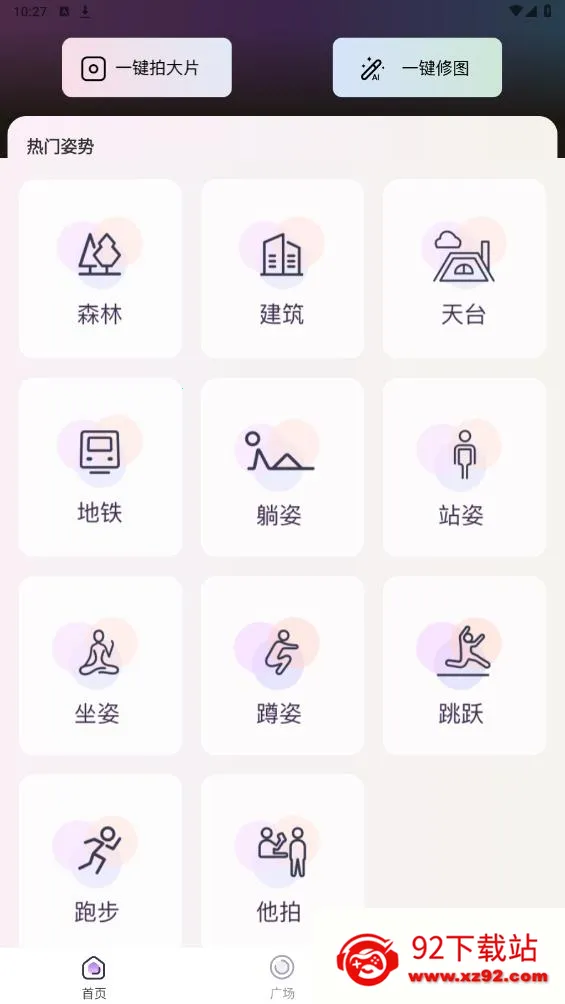This screenshot has height=1004, width=565.
Task: Choose the 地铁 pose category
Action: click(x=101, y=467)
